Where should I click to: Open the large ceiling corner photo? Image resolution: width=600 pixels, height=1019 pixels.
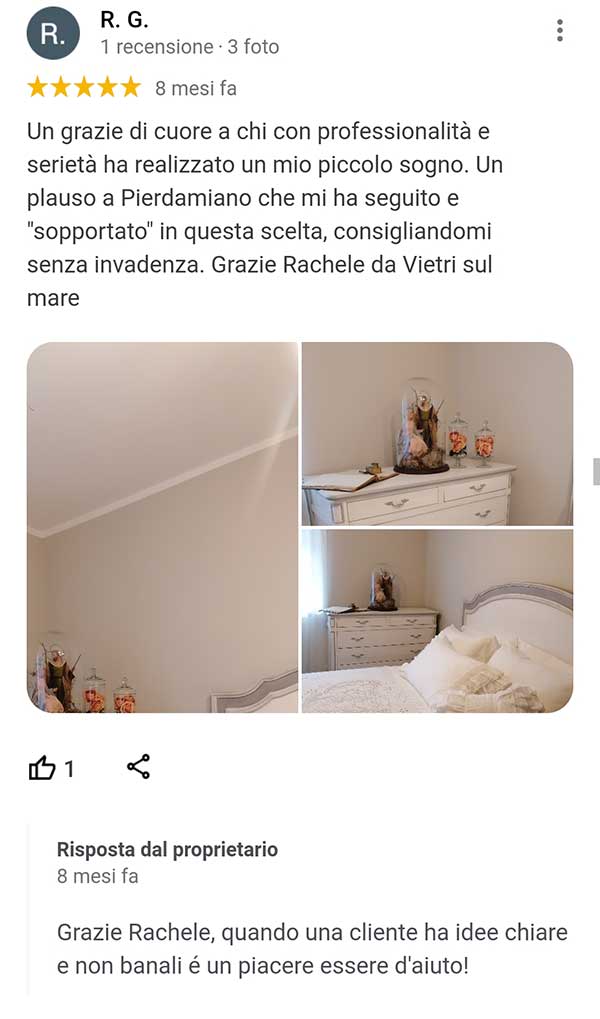point(163,527)
